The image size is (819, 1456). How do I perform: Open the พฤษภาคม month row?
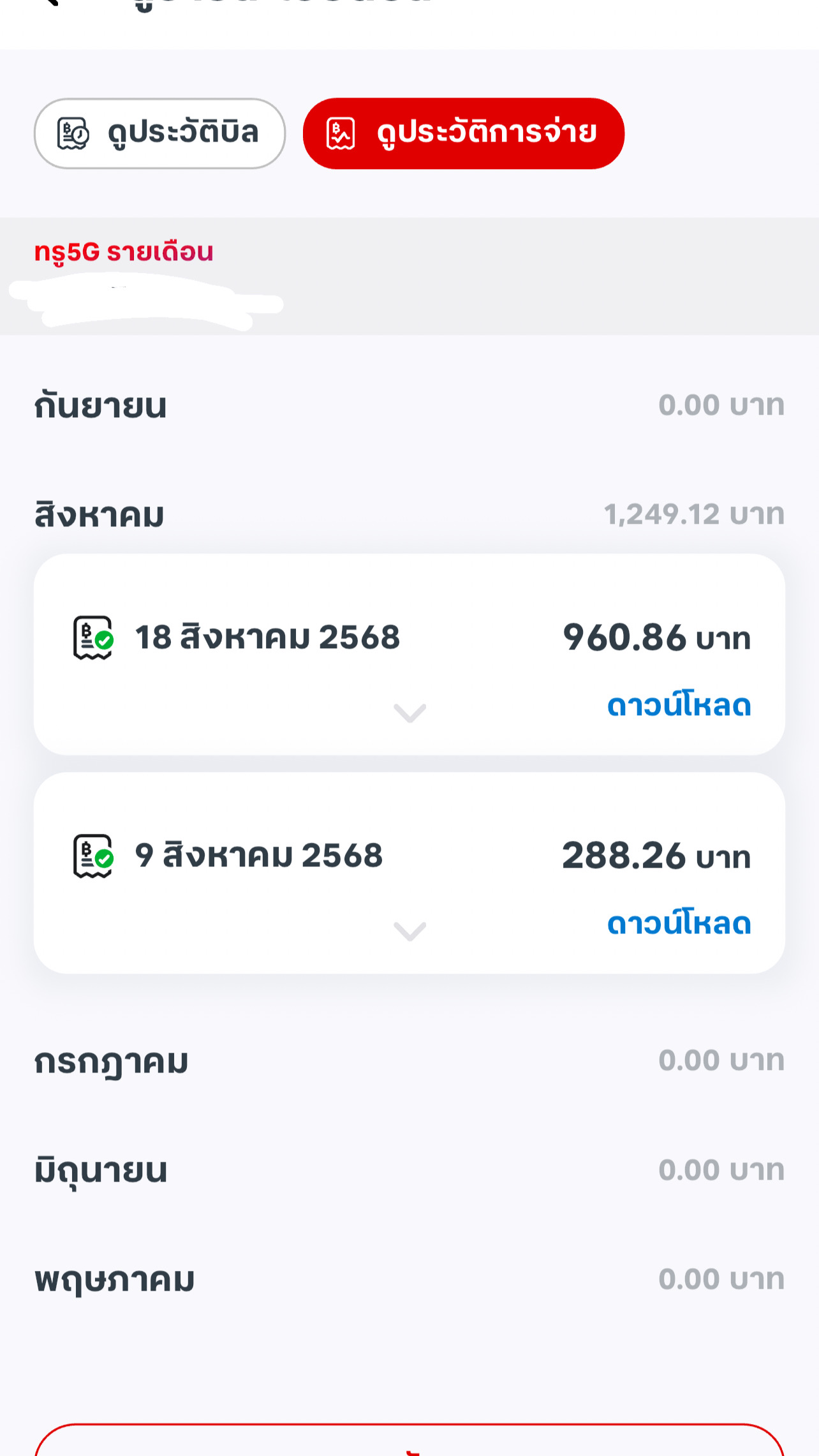coord(409,1280)
